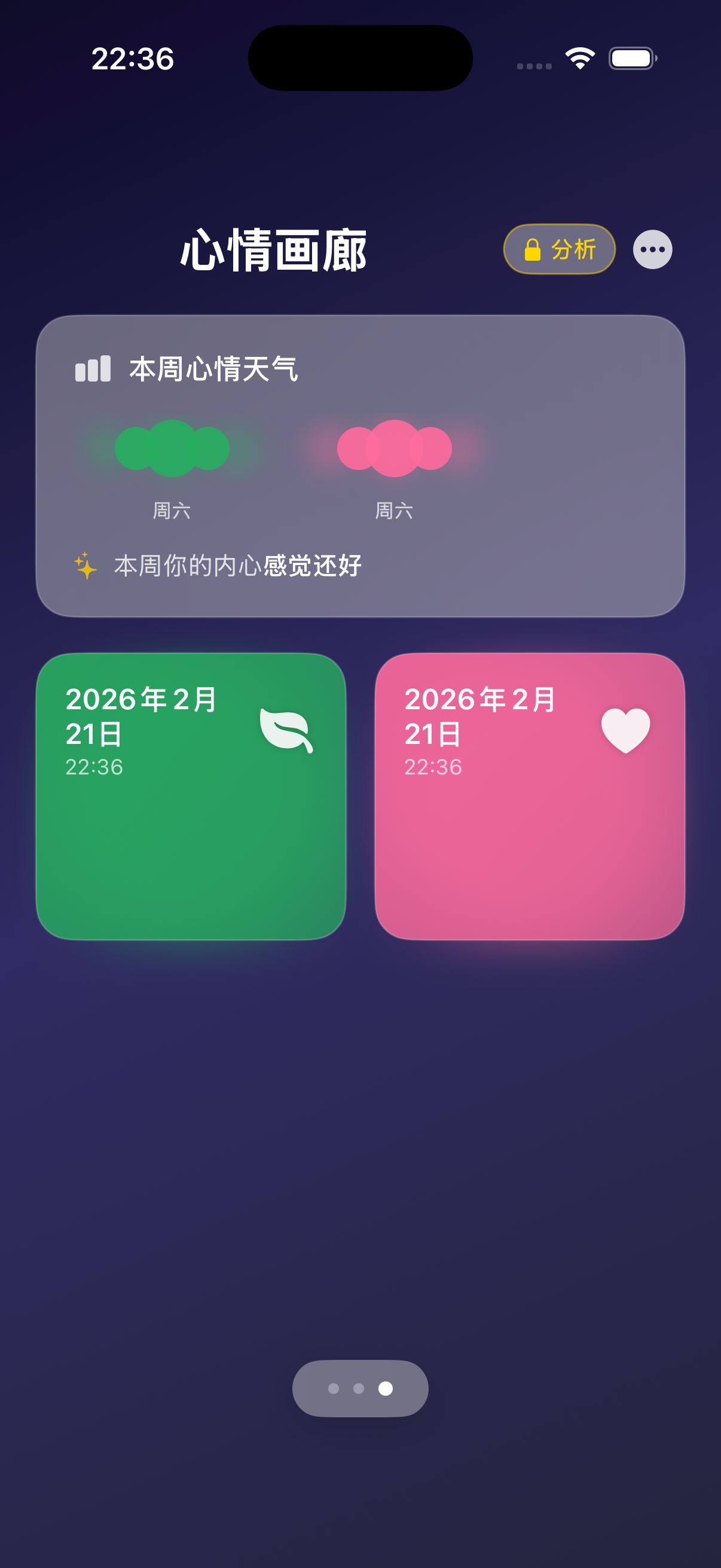The image size is (721, 1568).
Task: Open the green leaf mood card
Action: (x=191, y=796)
